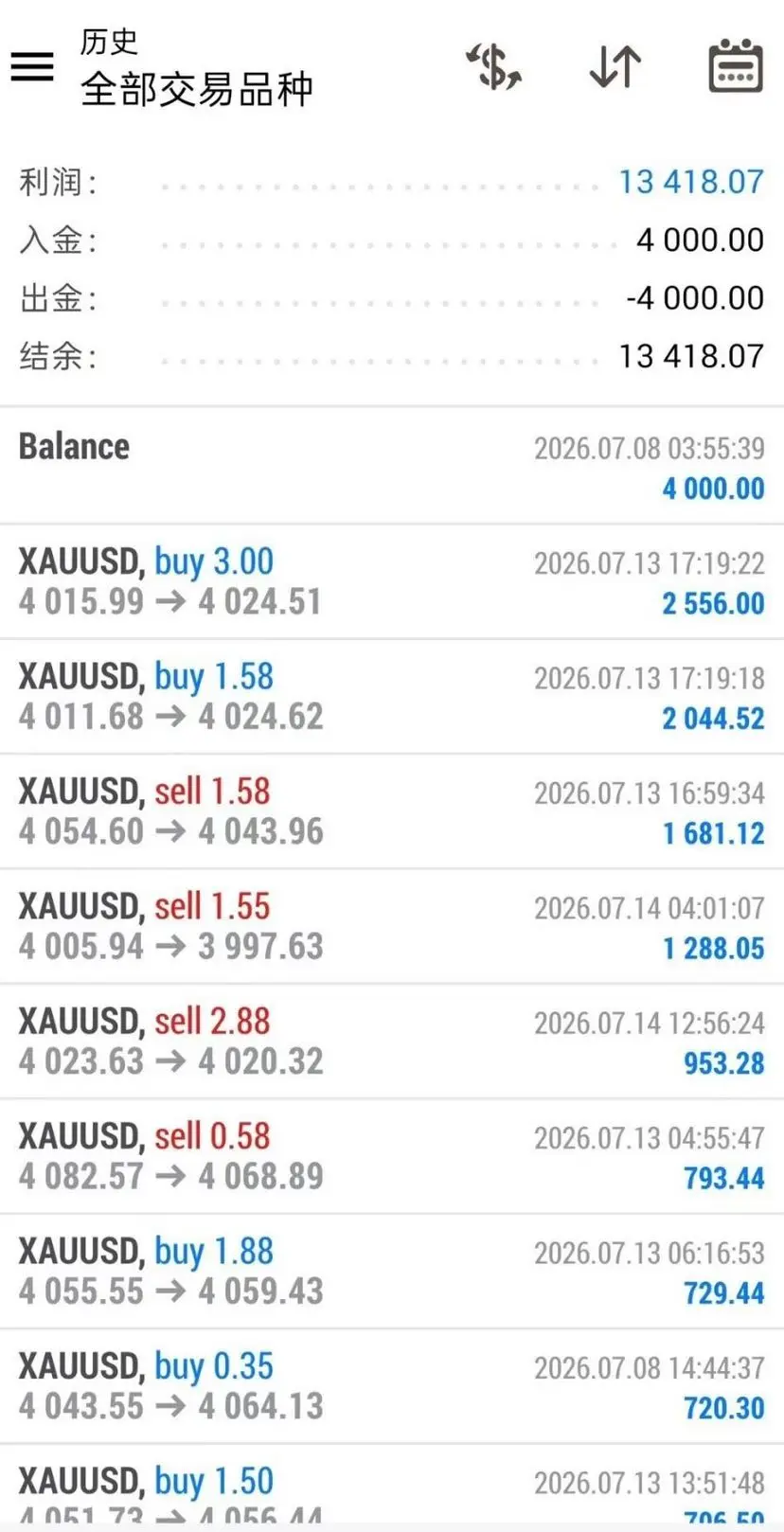784x1532 pixels.
Task: Expand the XAUUSD sell 2.88 trade
Action: (392, 1042)
